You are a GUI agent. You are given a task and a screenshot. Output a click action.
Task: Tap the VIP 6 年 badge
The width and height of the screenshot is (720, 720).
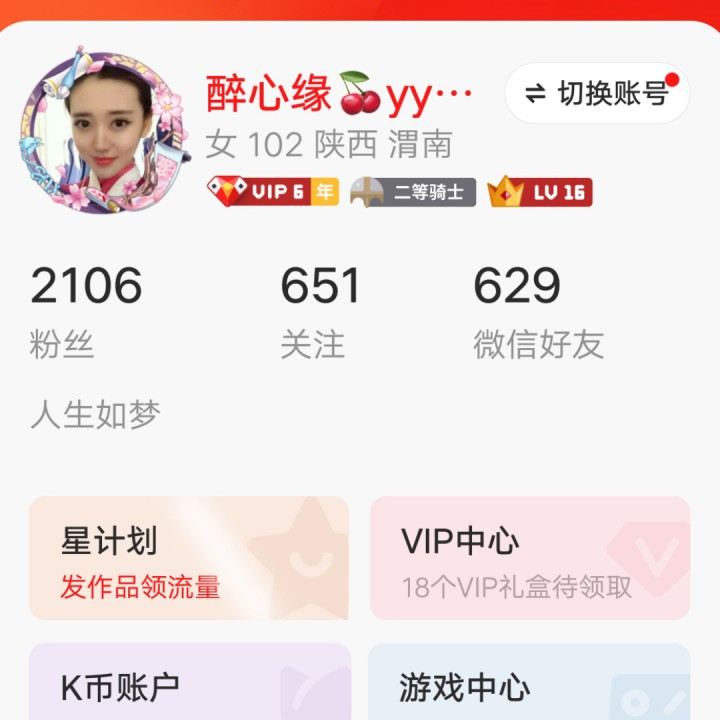(272, 191)
